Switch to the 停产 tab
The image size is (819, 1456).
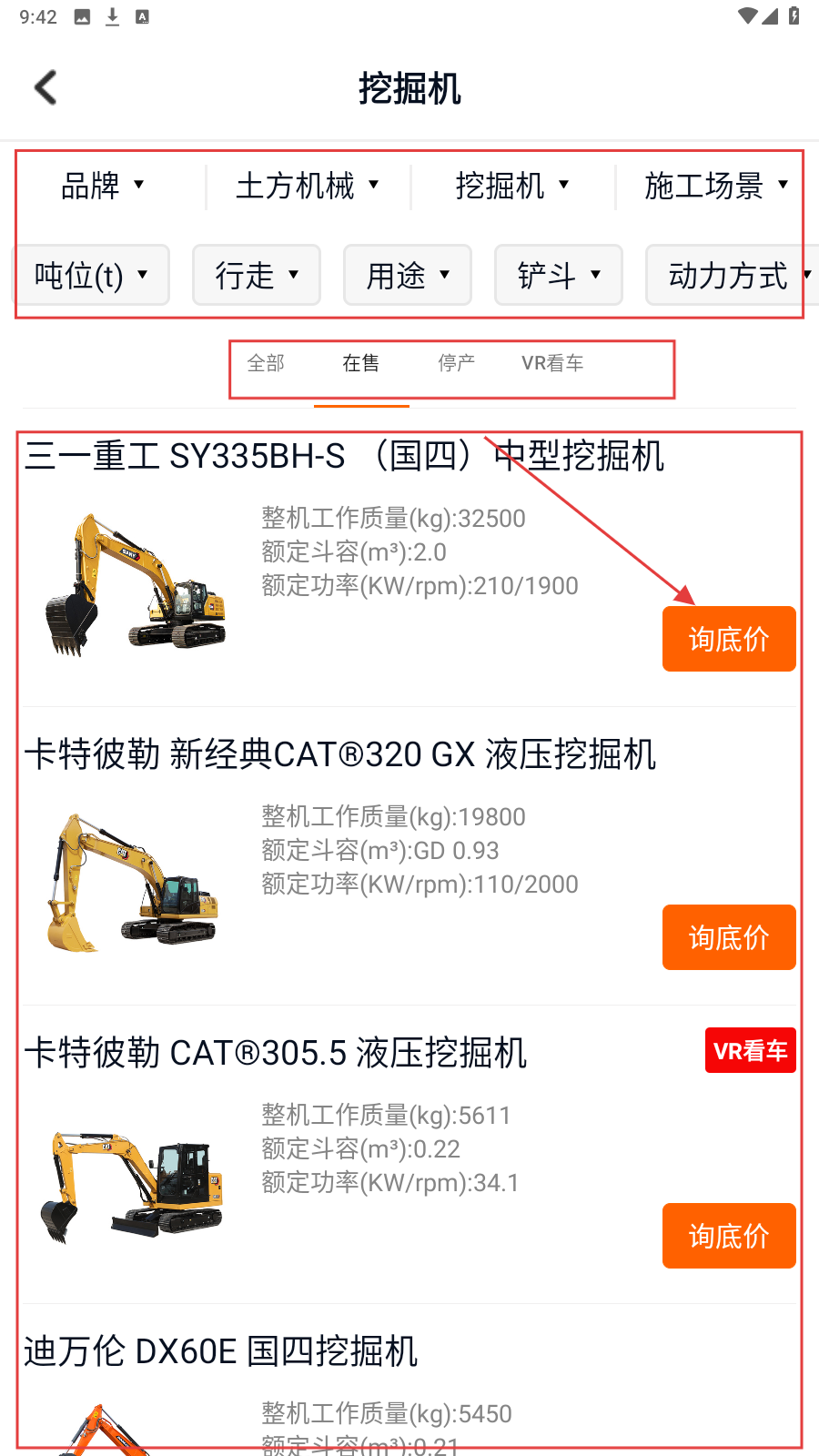pos(456,364)
